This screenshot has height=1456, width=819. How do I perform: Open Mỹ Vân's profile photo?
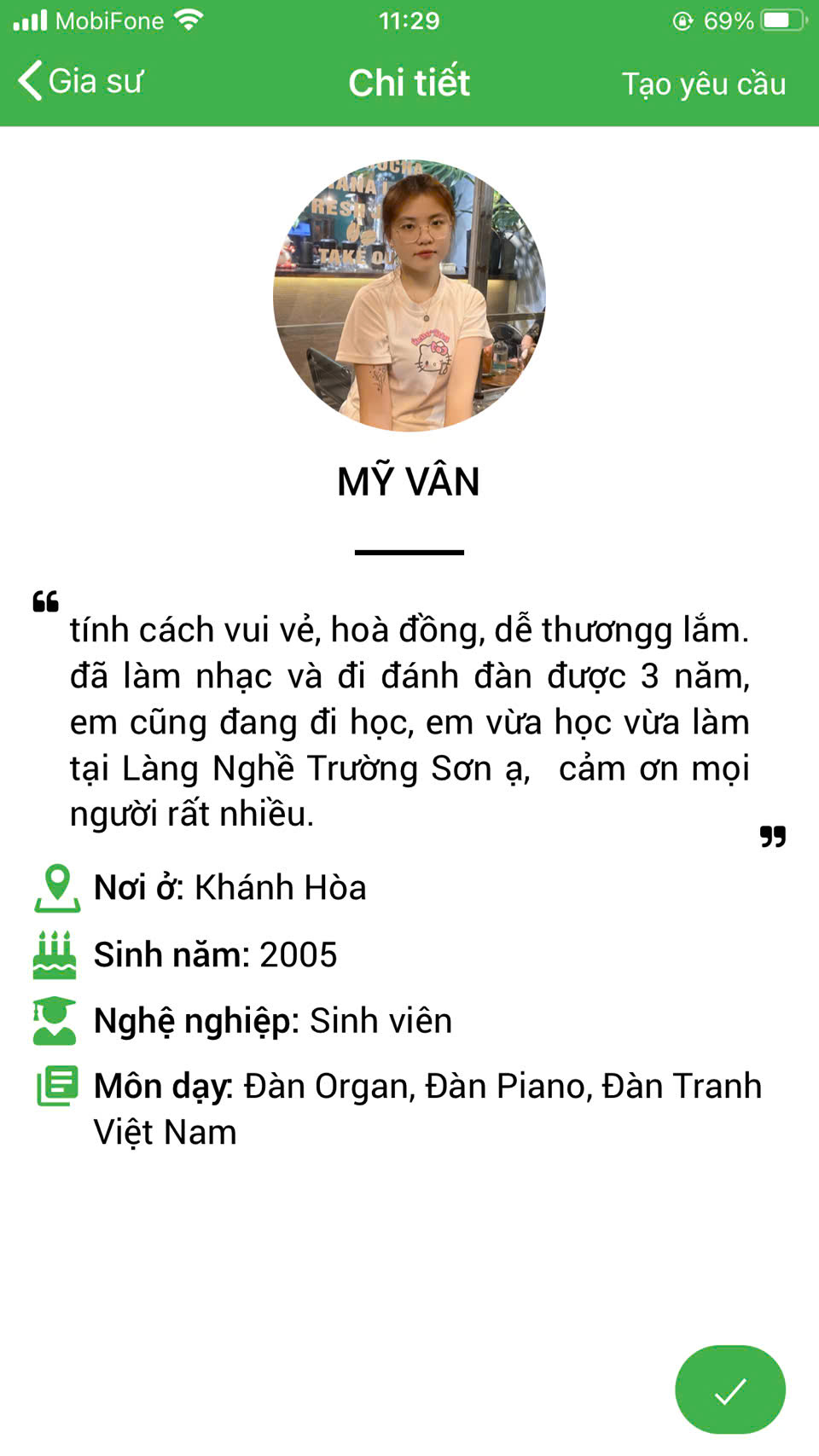click(409, 295)
